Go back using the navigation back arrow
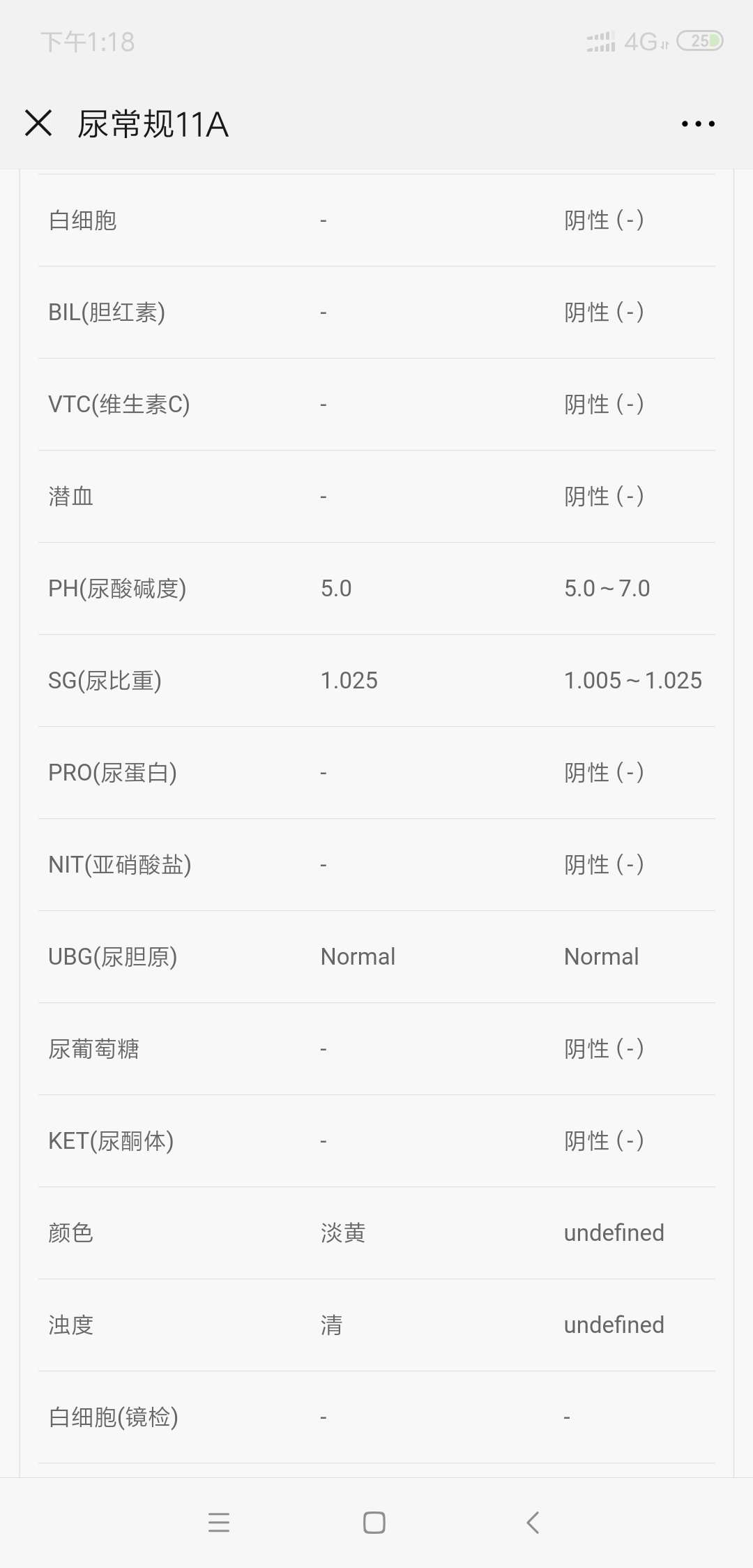 point(532,1523)
